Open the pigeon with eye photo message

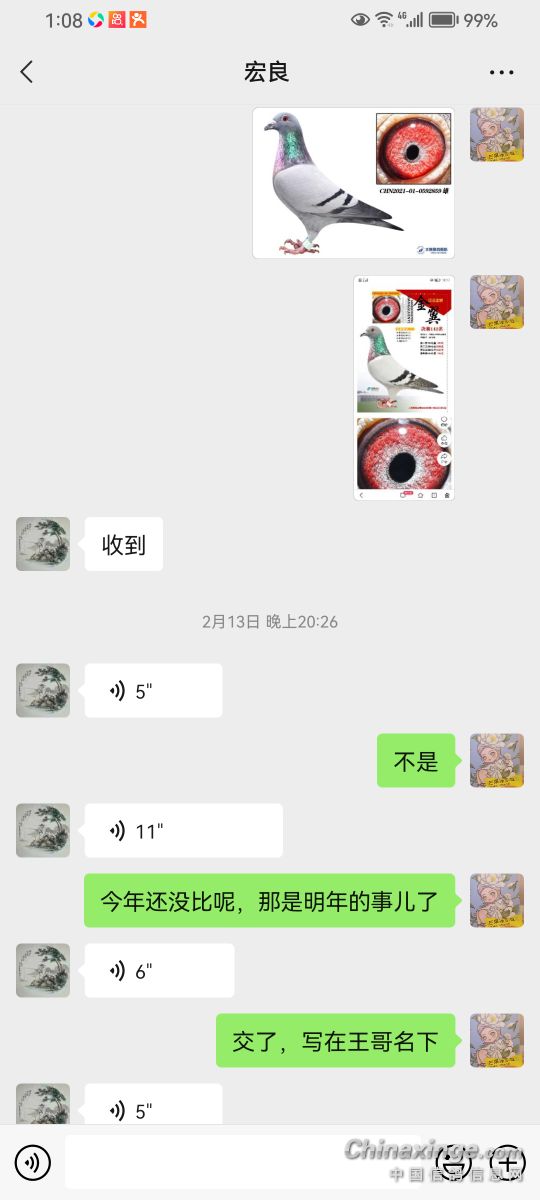point(353,183)
